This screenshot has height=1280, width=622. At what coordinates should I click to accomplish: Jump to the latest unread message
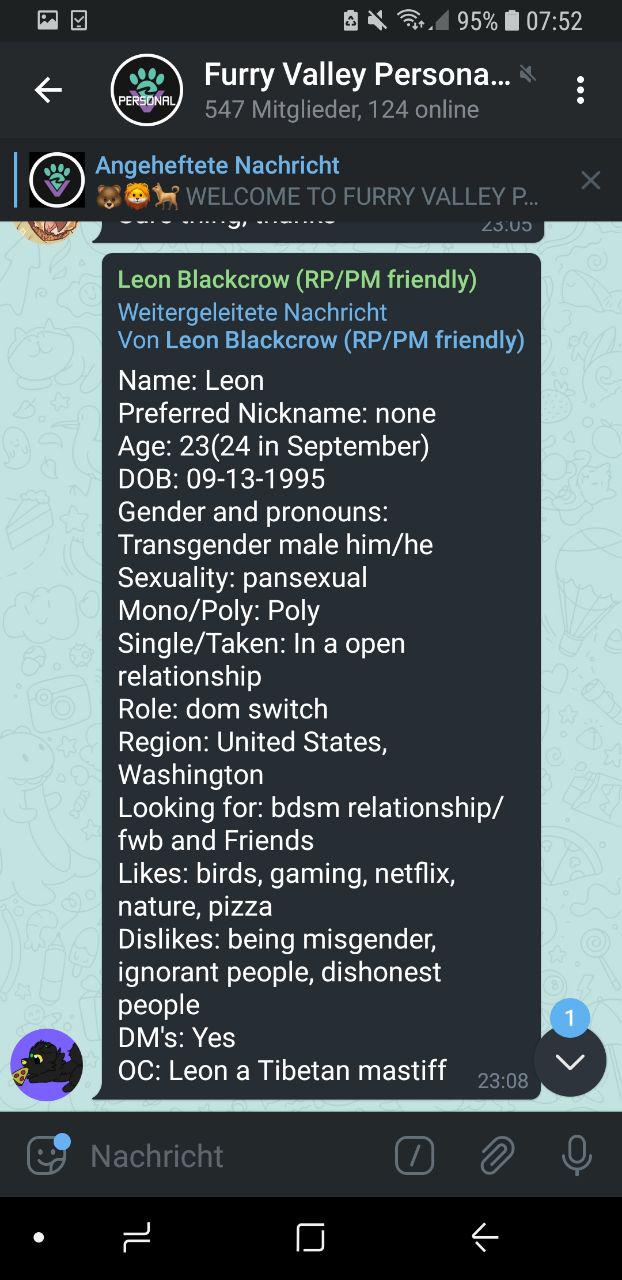coord(570,1061)
